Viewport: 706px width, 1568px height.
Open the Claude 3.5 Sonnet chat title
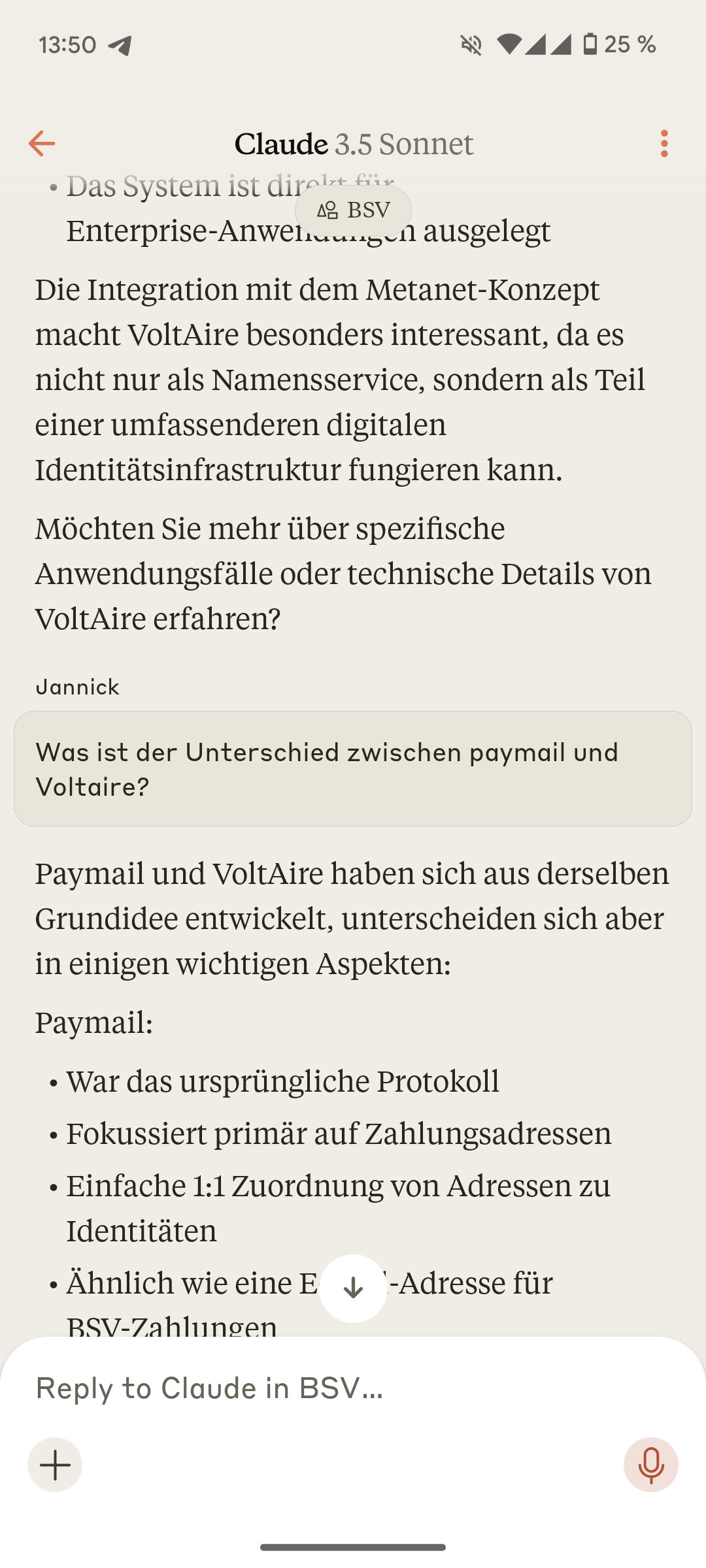(354, 144)
